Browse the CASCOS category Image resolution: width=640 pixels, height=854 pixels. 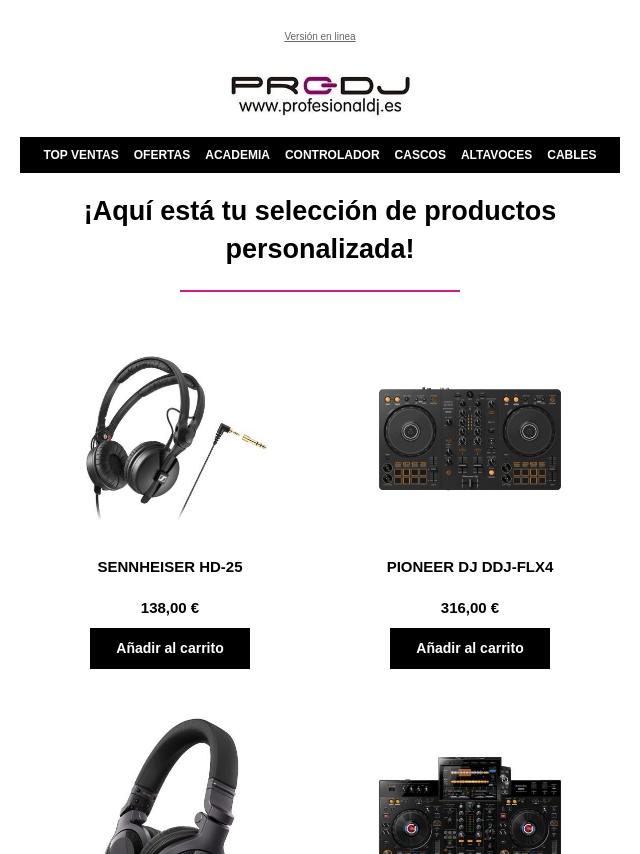[x=419, y=155]
